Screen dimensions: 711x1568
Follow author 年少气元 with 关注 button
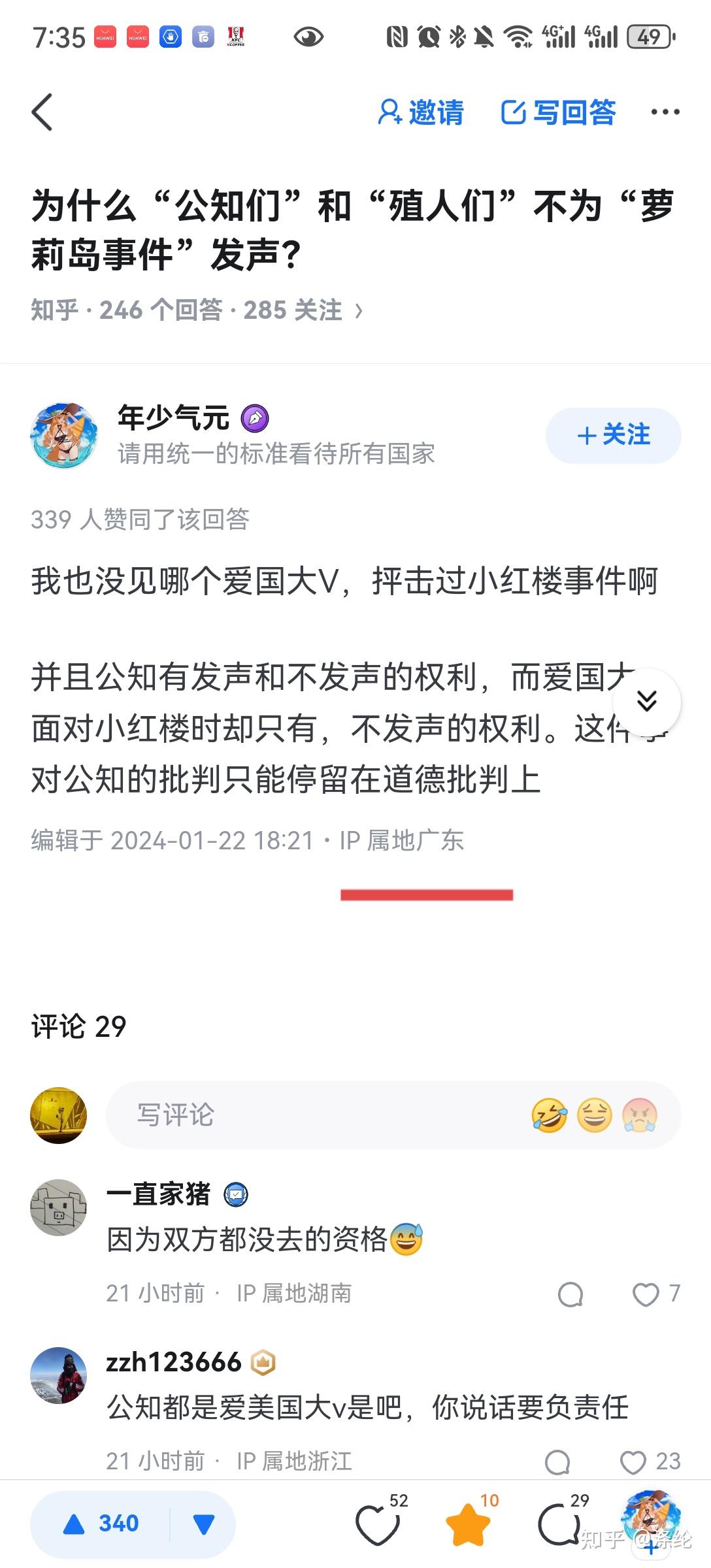[x=613, y=435]
